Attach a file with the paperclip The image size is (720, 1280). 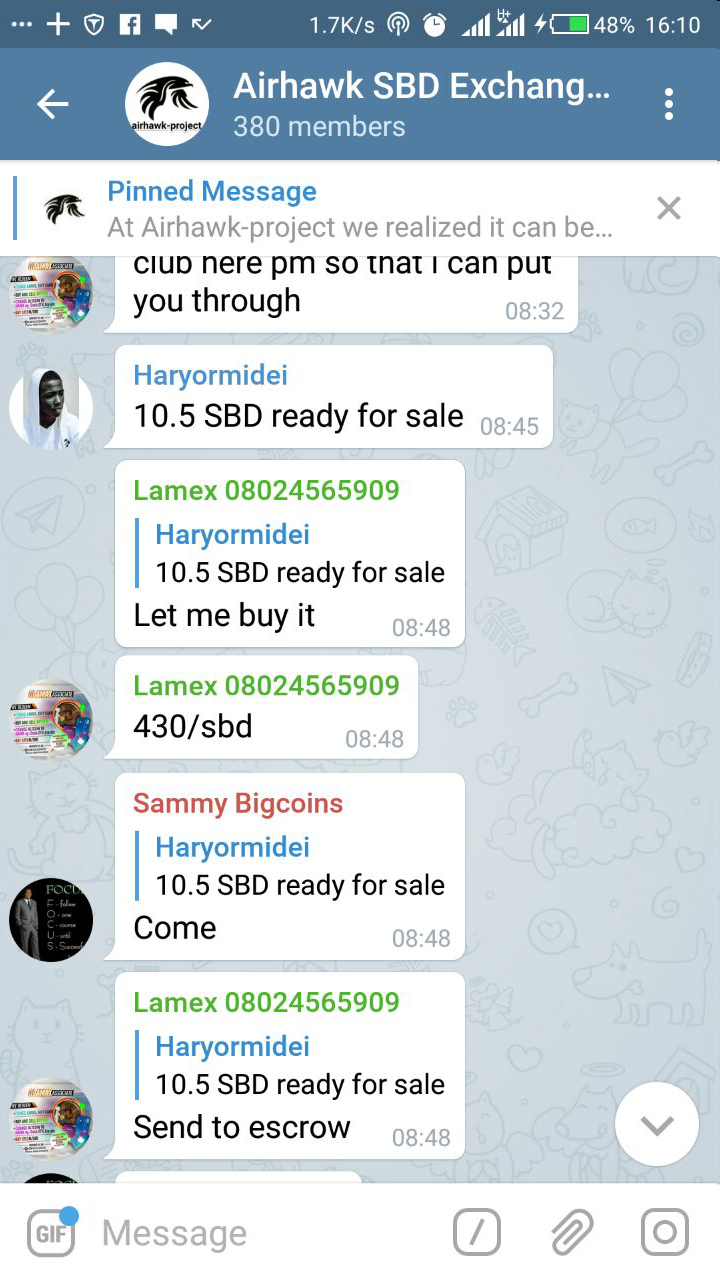click(x=571, y=1232)
